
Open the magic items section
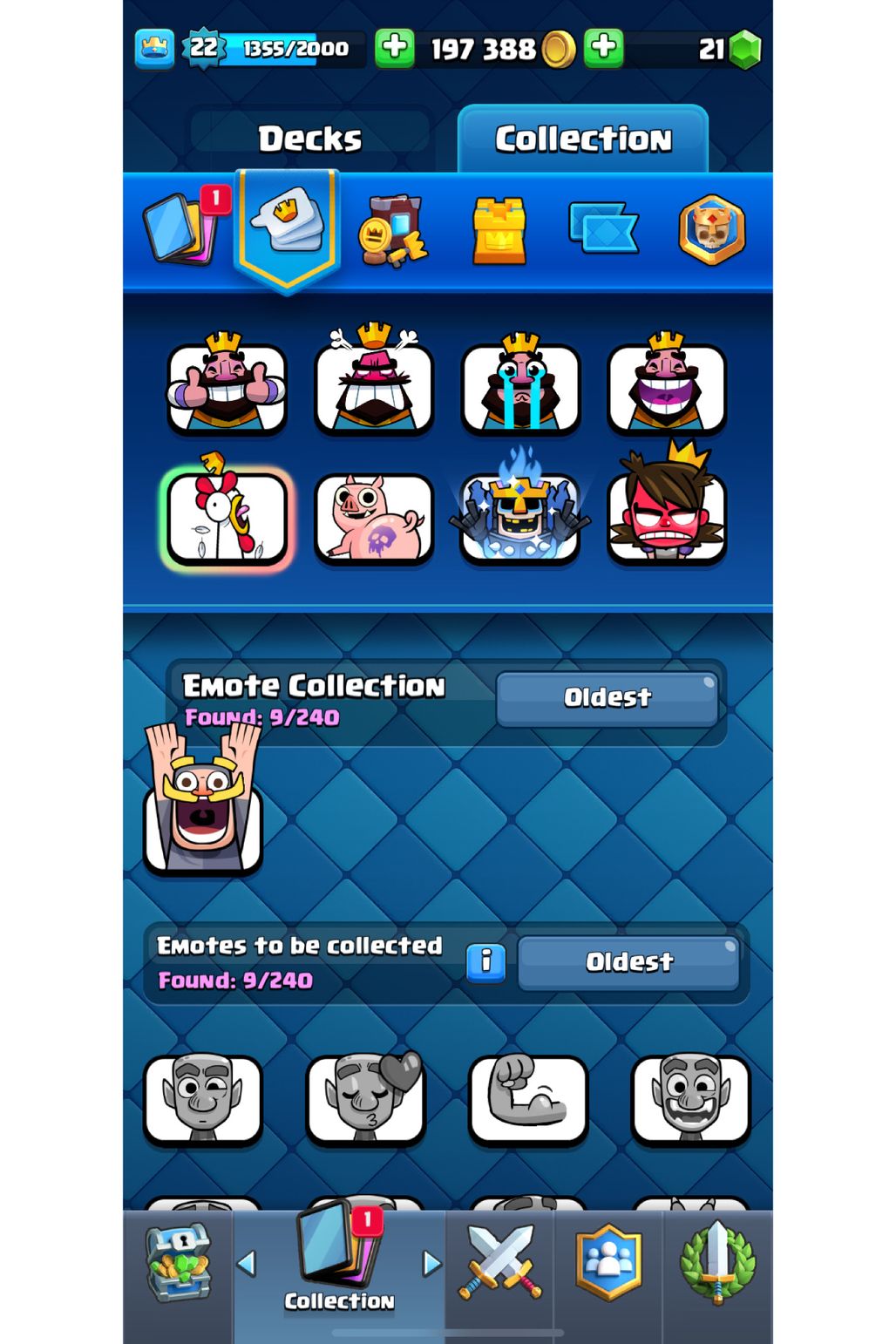tap(392, 230)
